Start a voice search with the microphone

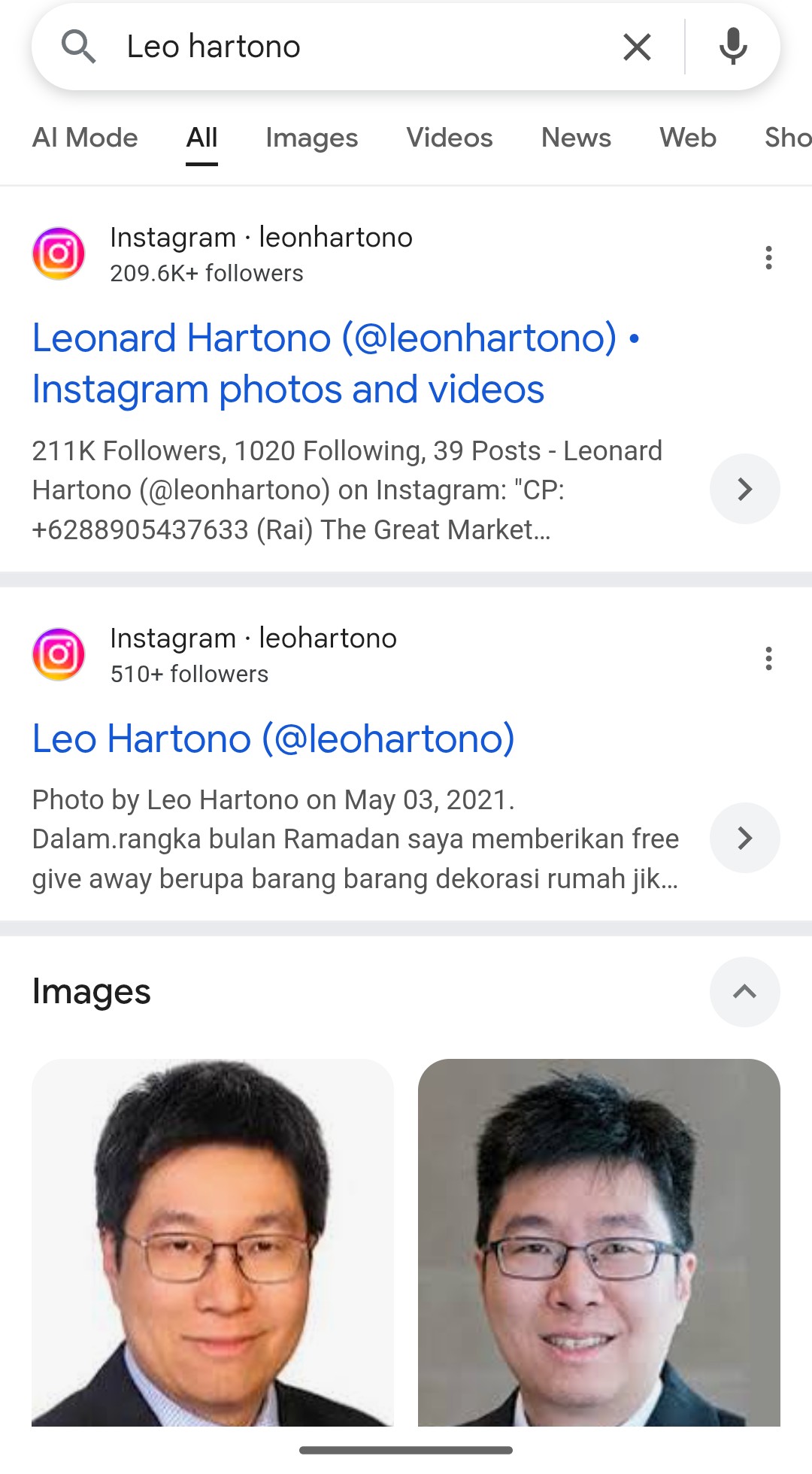(x=733, y=47)
